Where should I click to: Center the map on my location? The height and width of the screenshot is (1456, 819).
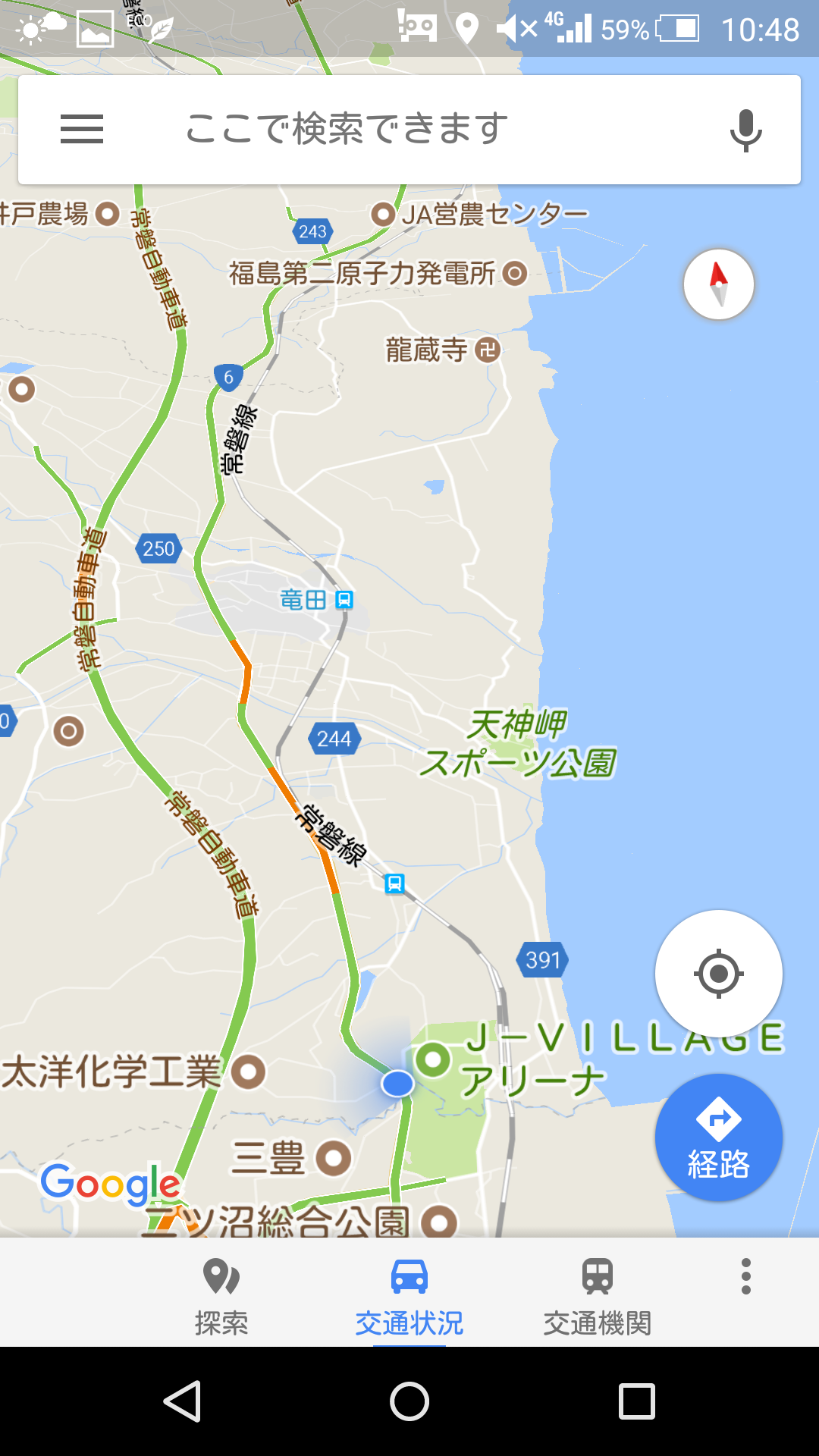(718, 973)
